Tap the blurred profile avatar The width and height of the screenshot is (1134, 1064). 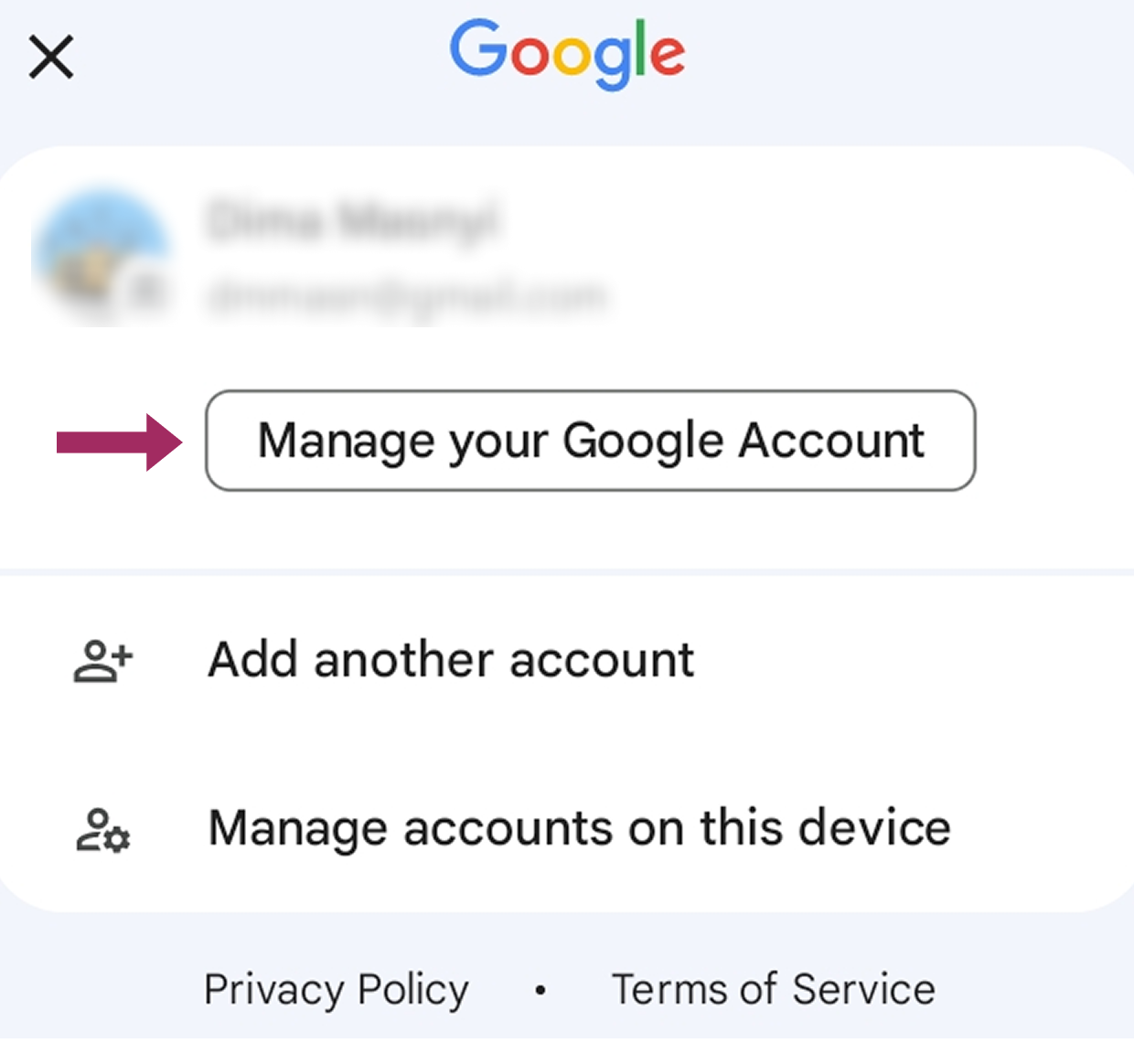tap(102, 257)
